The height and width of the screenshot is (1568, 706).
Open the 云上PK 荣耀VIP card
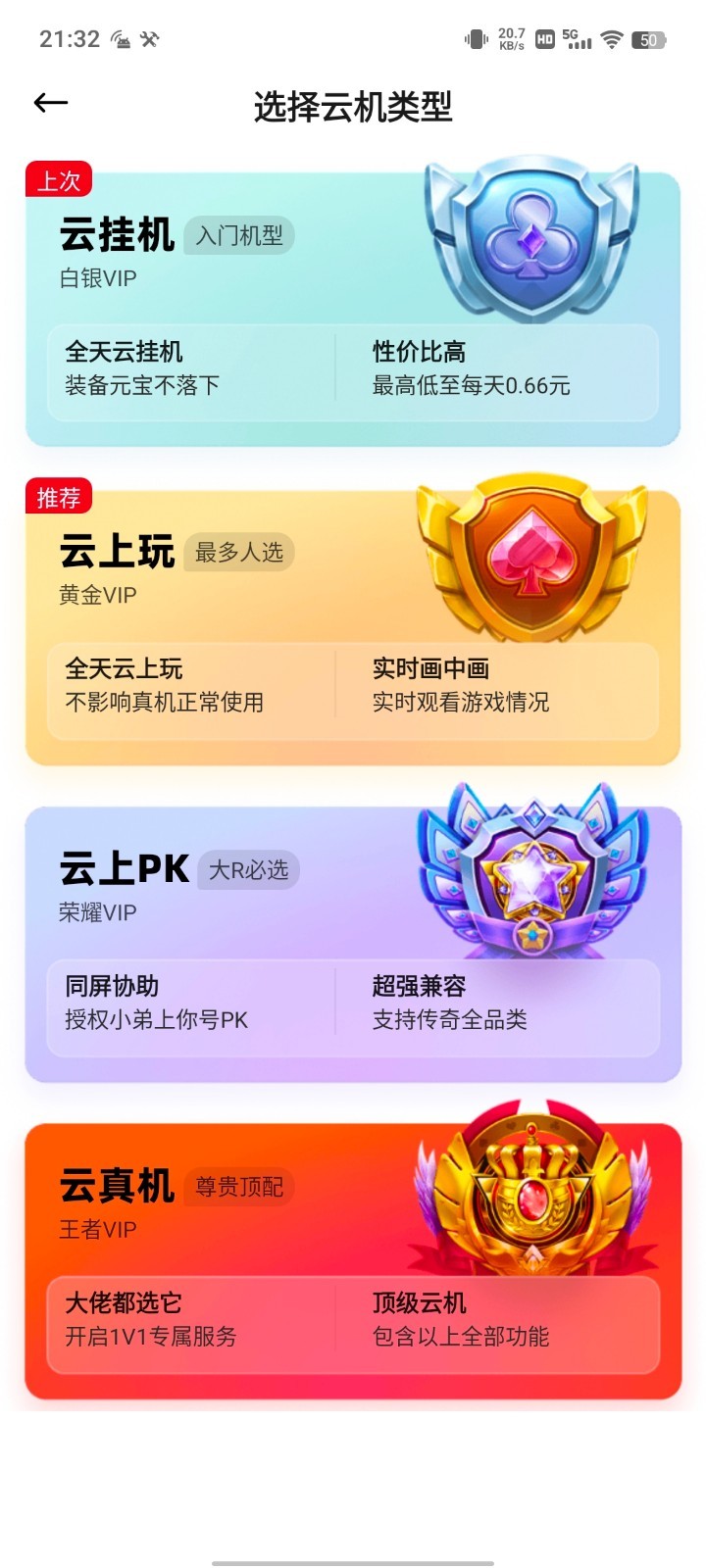click(x=353, y=943)
